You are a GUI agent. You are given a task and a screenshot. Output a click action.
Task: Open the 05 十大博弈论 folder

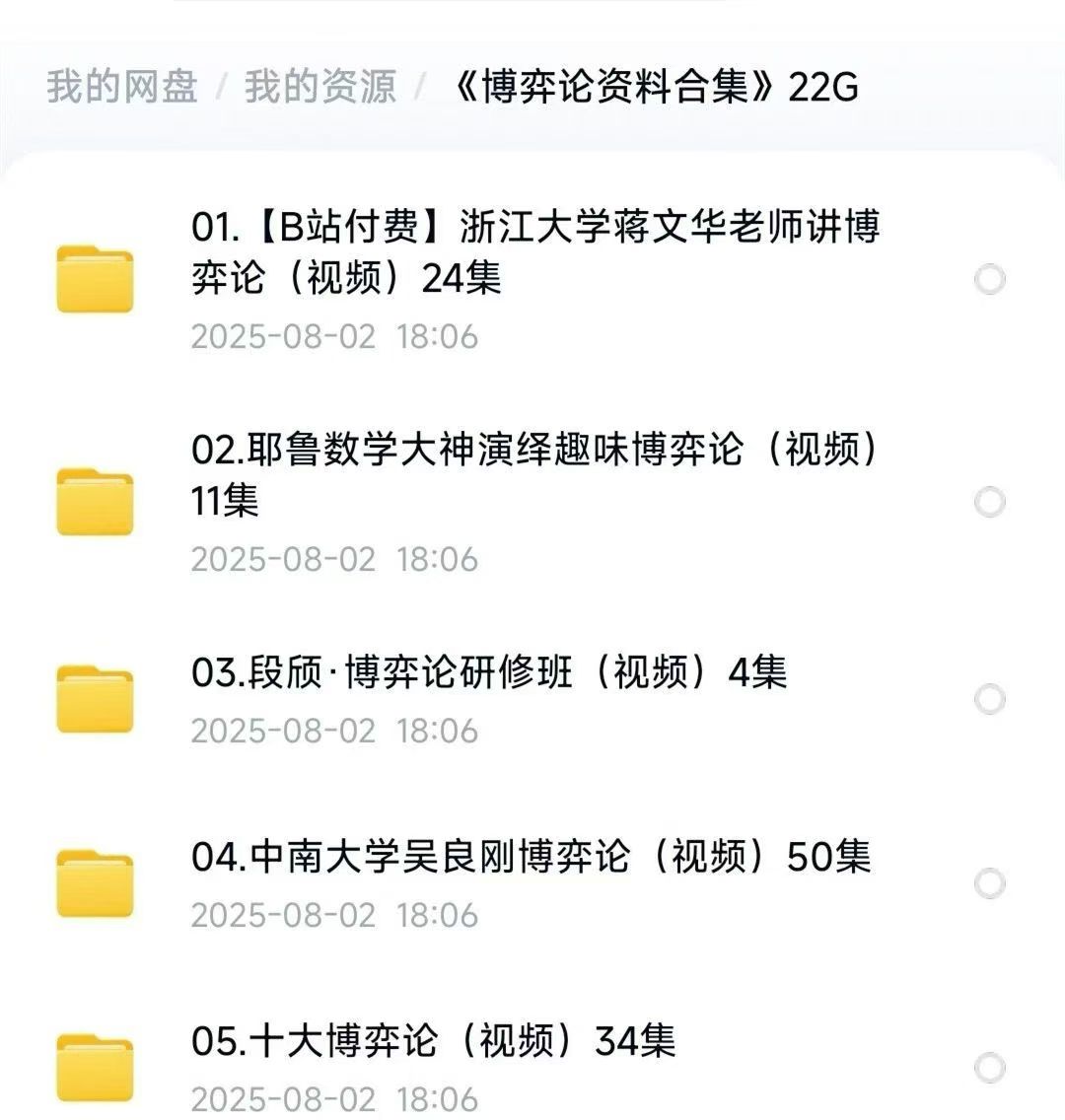433,1041
